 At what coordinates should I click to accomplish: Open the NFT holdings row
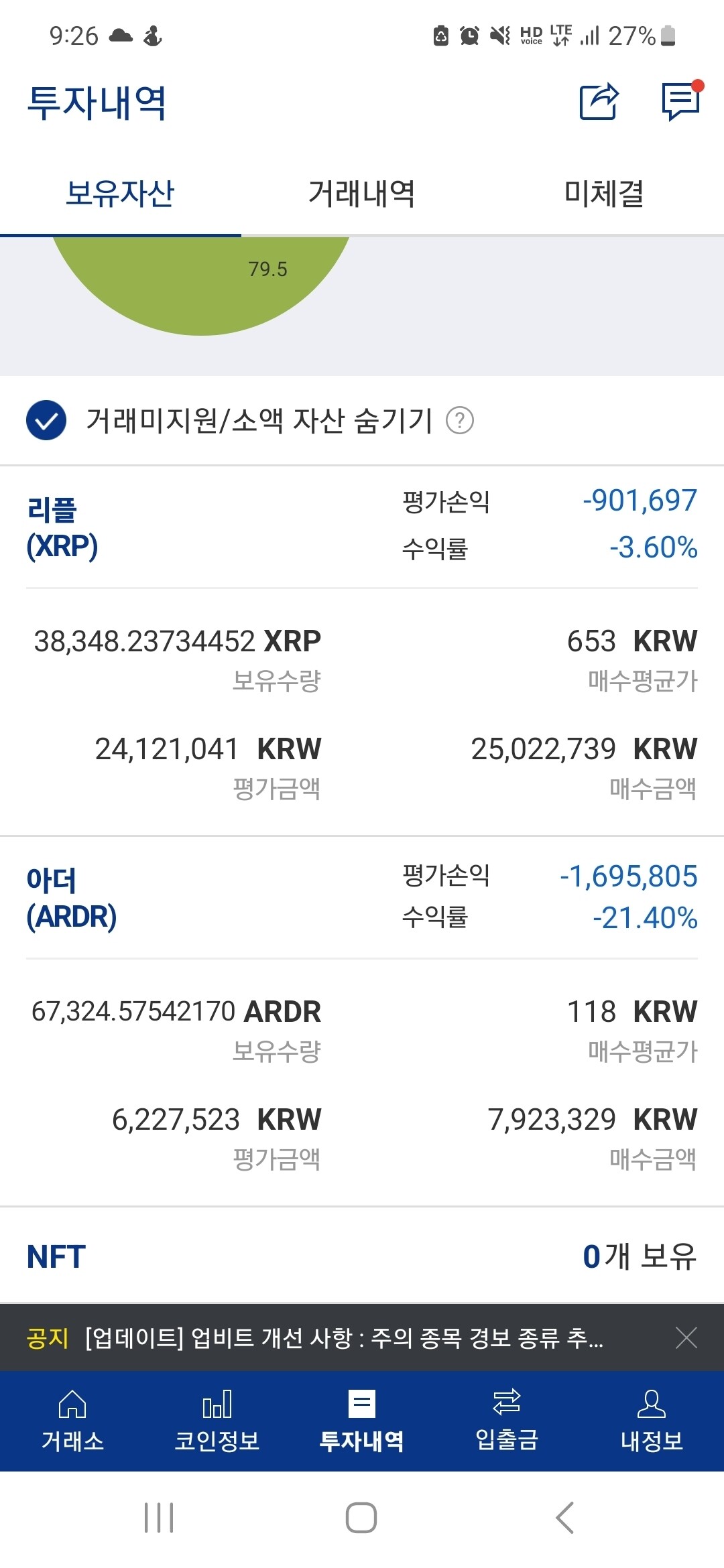[362, 1256]
